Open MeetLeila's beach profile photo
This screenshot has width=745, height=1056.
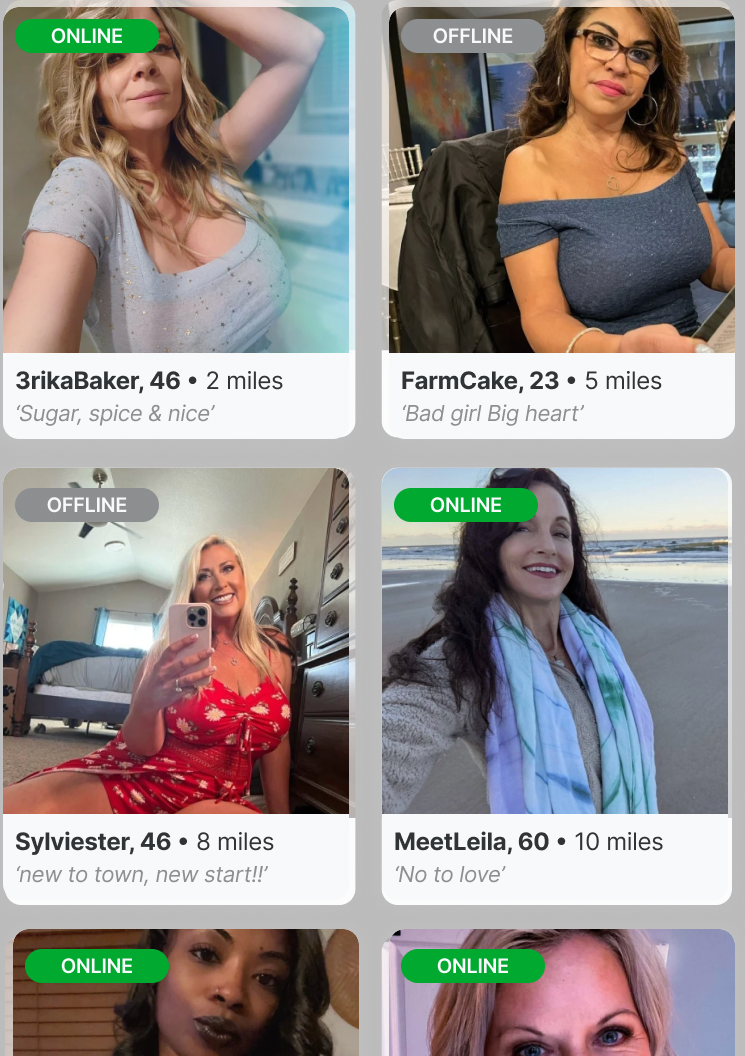tap(556, 640)
